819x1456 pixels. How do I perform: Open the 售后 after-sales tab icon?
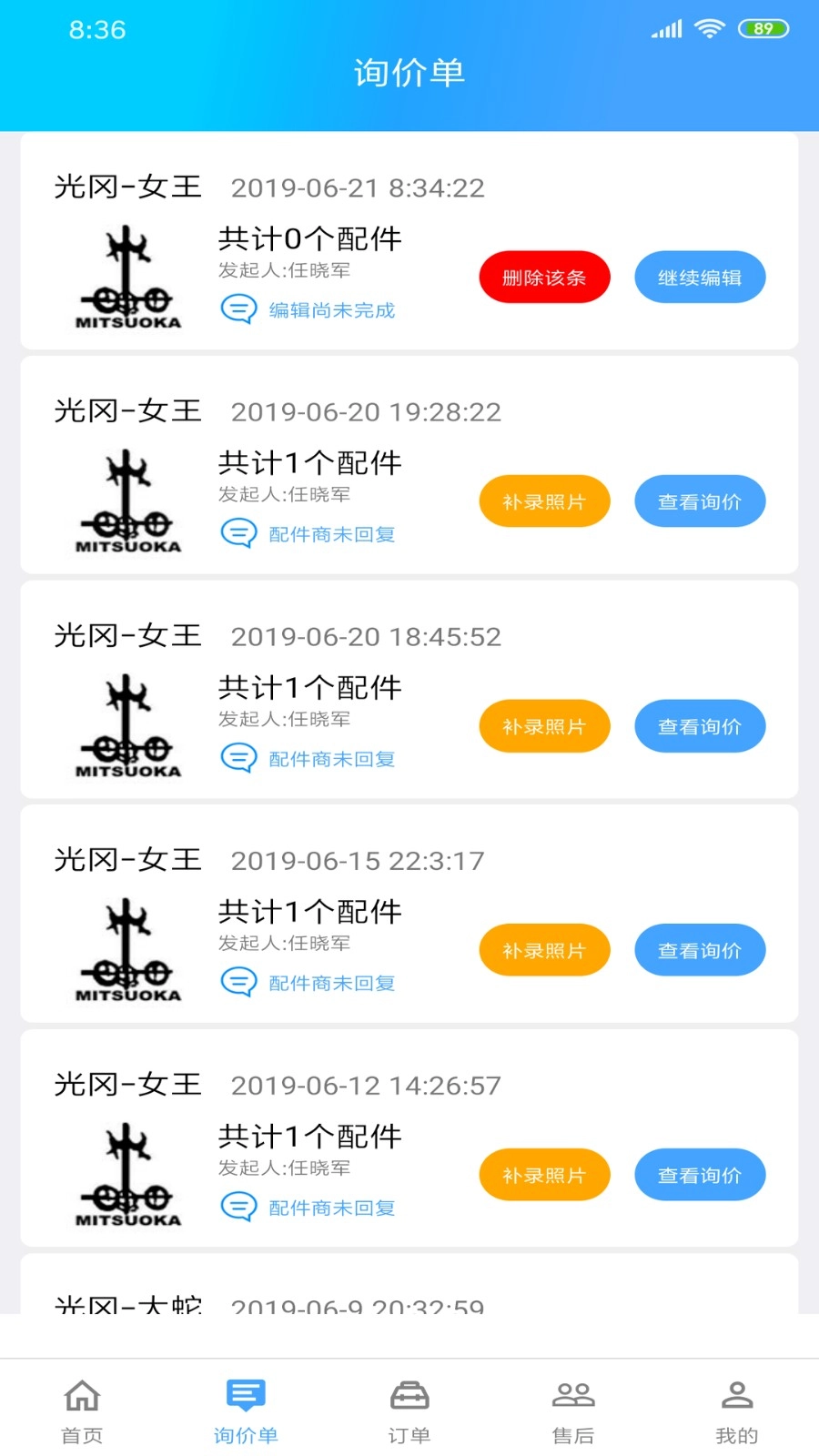572,1393
